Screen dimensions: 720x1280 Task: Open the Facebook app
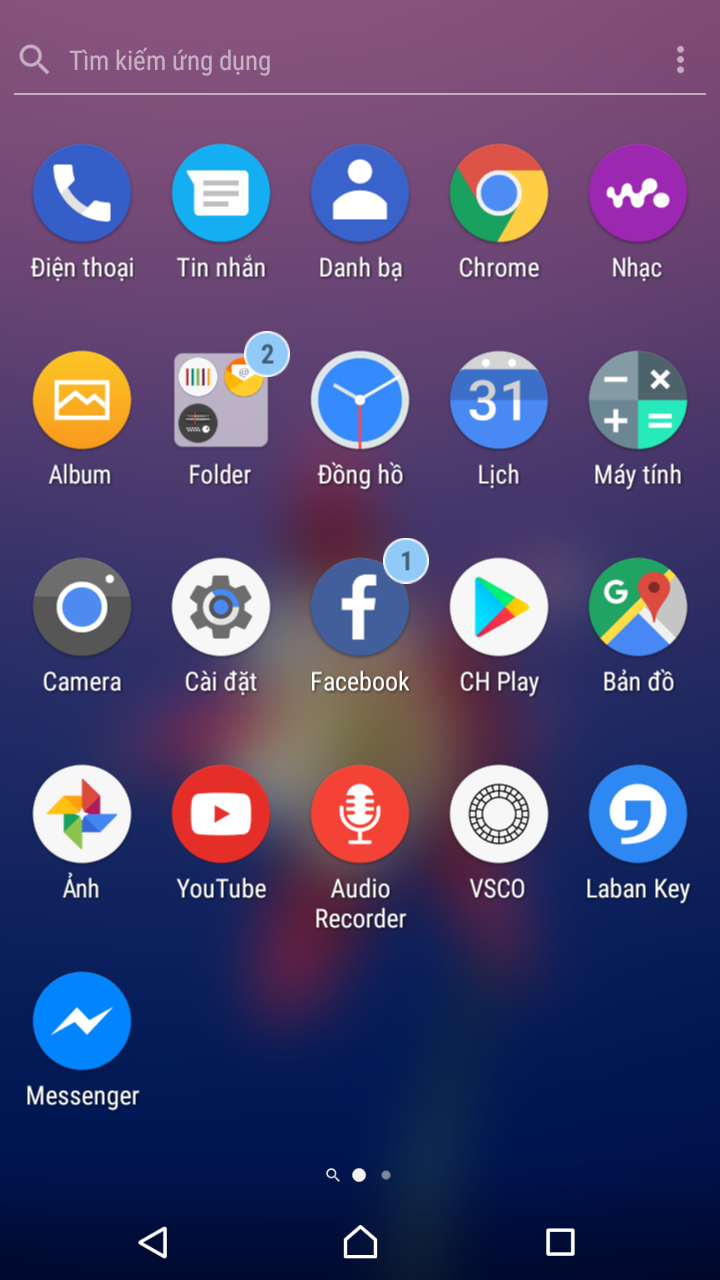tap(360, 607)
